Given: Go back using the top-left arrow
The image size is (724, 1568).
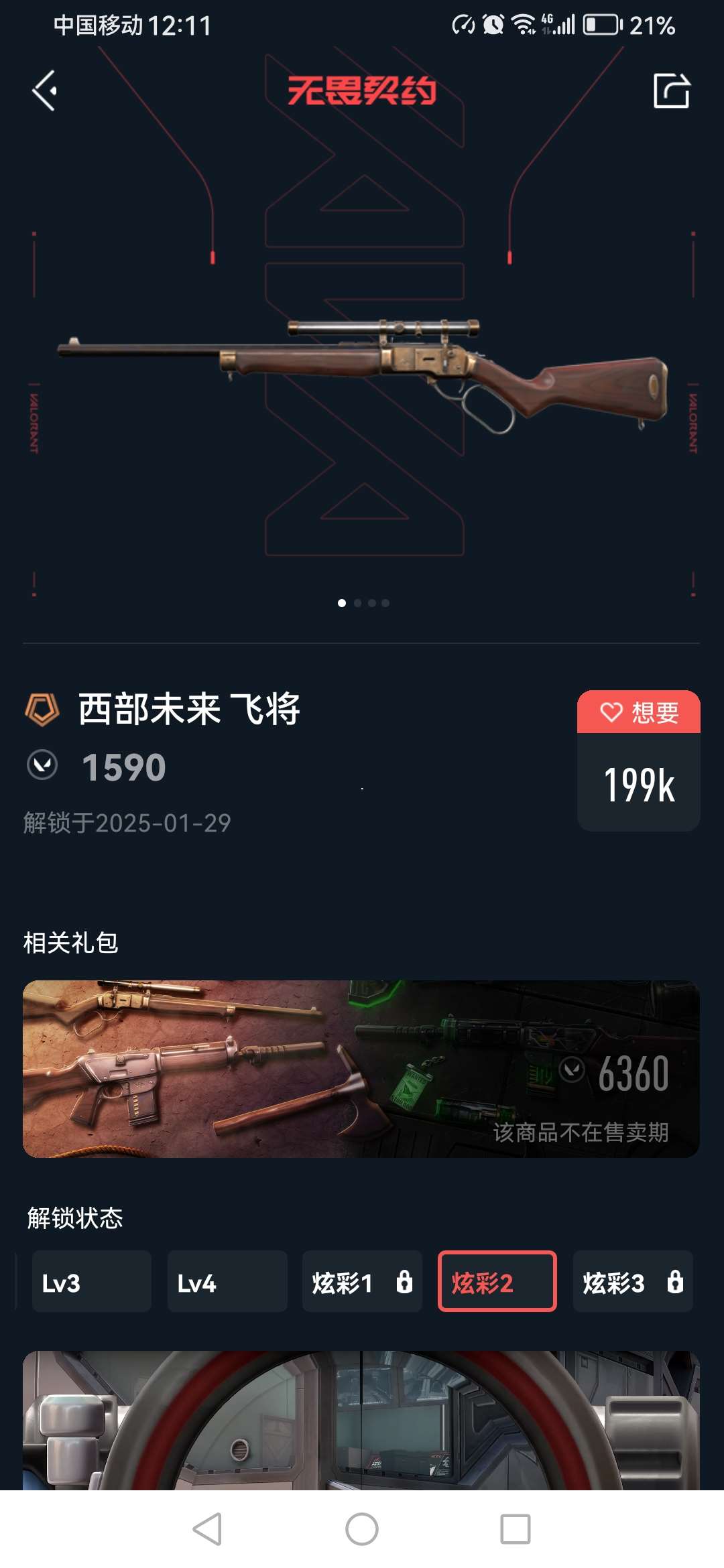Looking at the screenshot, I should [x=44, y=91].
